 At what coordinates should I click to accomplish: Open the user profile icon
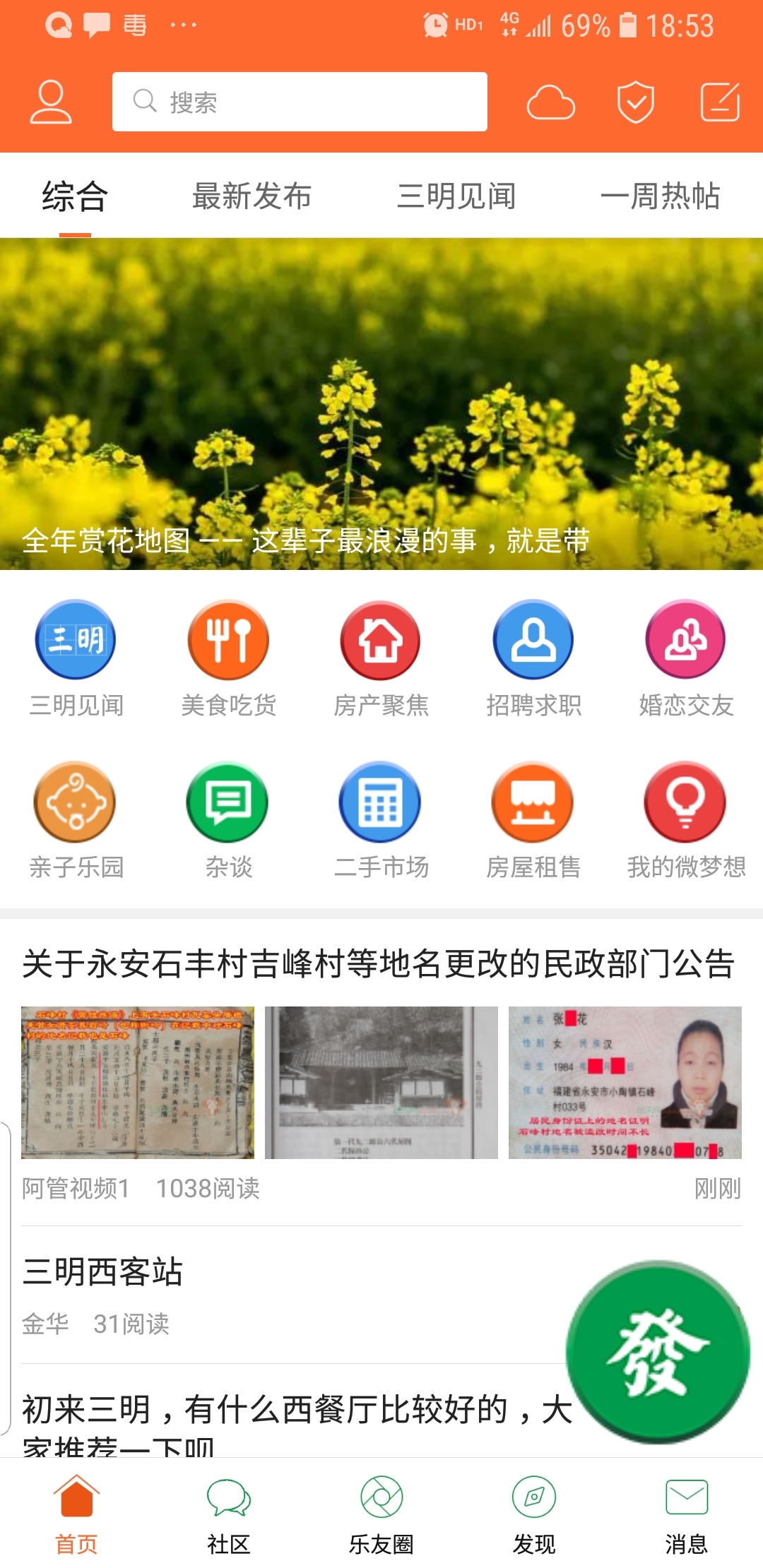(50, 102)
